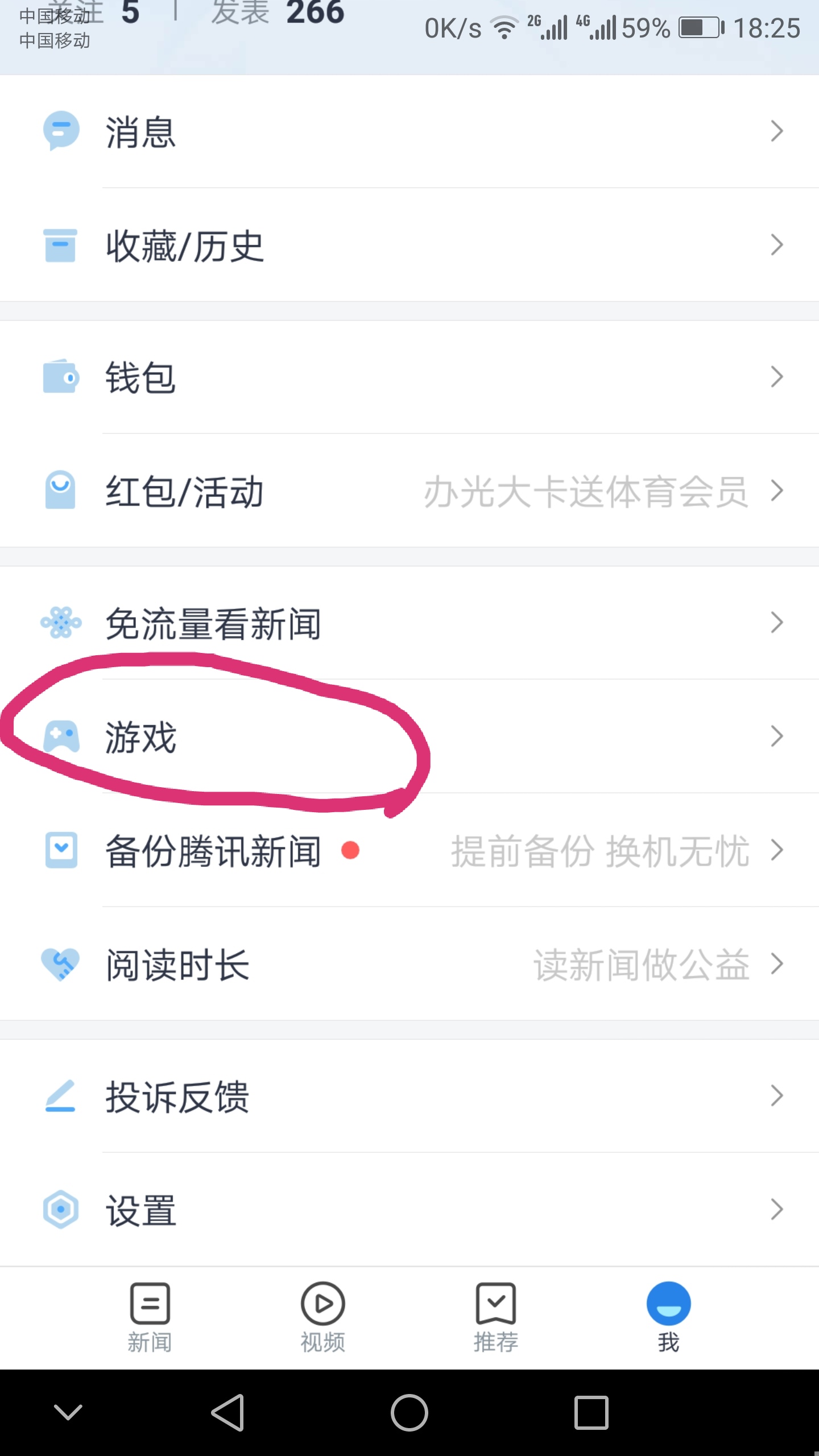
Task: Open the 钱包 wallet icon
Action: pyautogui.click(x=61, y=377)
